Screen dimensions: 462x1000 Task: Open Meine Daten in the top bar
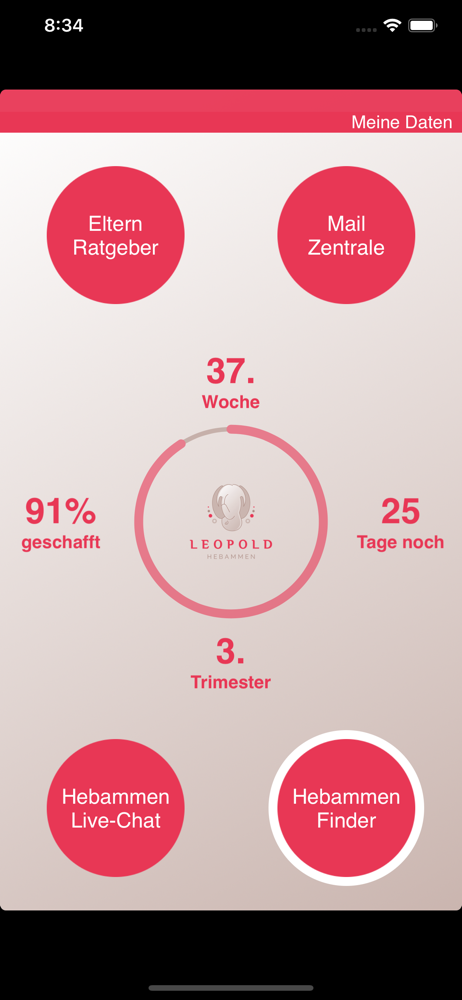tap(401, 122)
